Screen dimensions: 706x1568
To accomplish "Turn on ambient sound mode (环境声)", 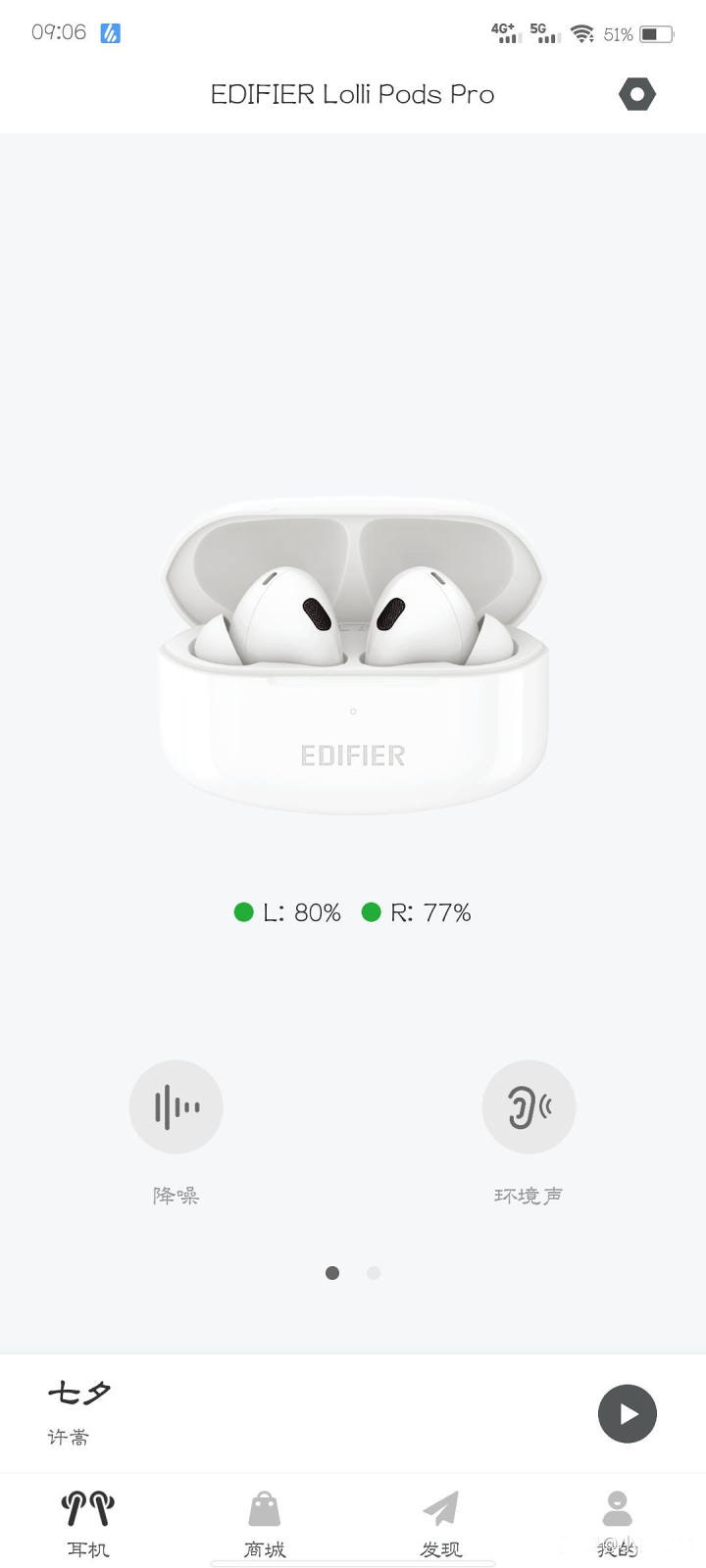I will pyautogui.click(x=529, y=1107).
